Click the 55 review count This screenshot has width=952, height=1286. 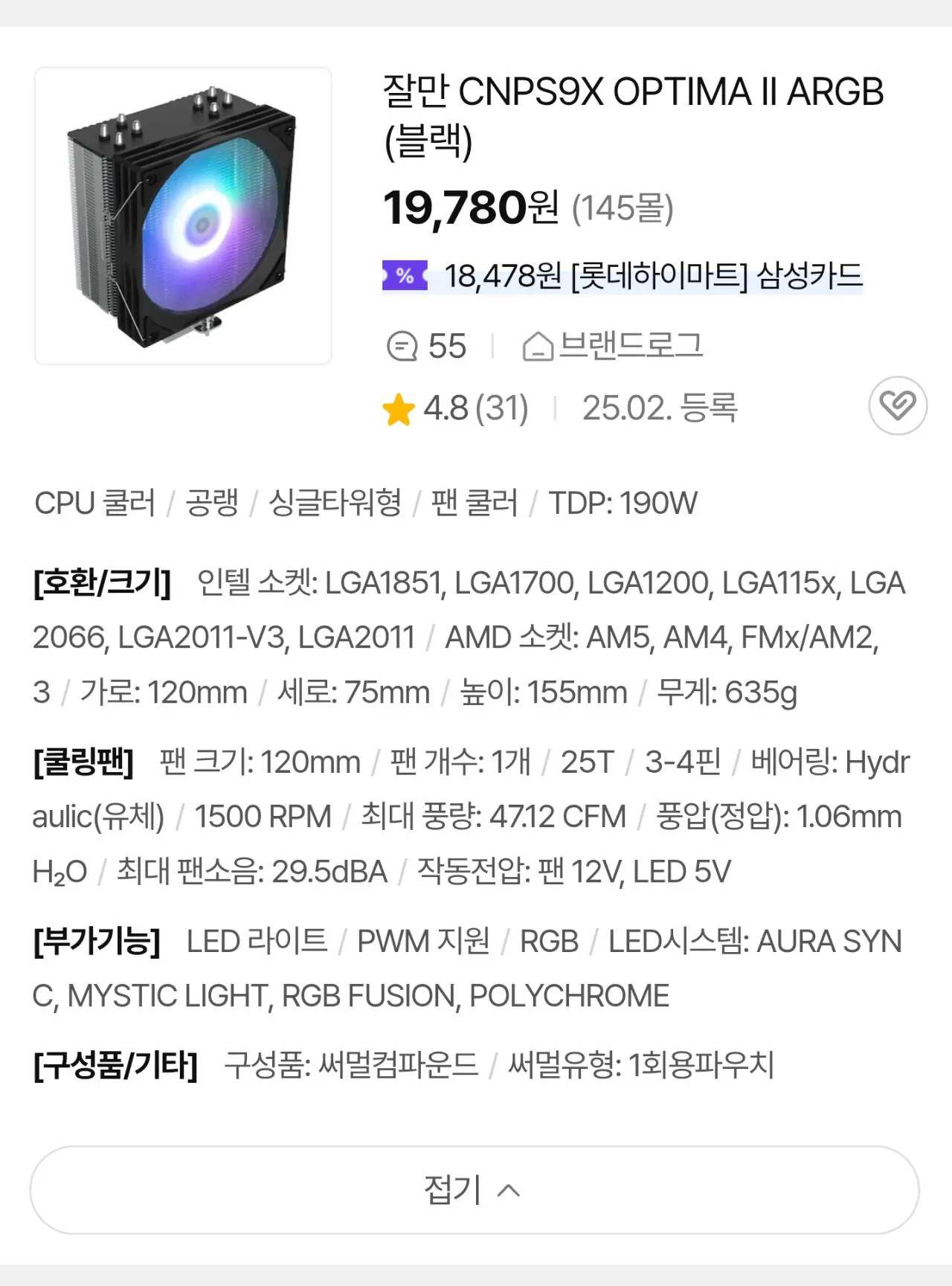pos(446,345)
